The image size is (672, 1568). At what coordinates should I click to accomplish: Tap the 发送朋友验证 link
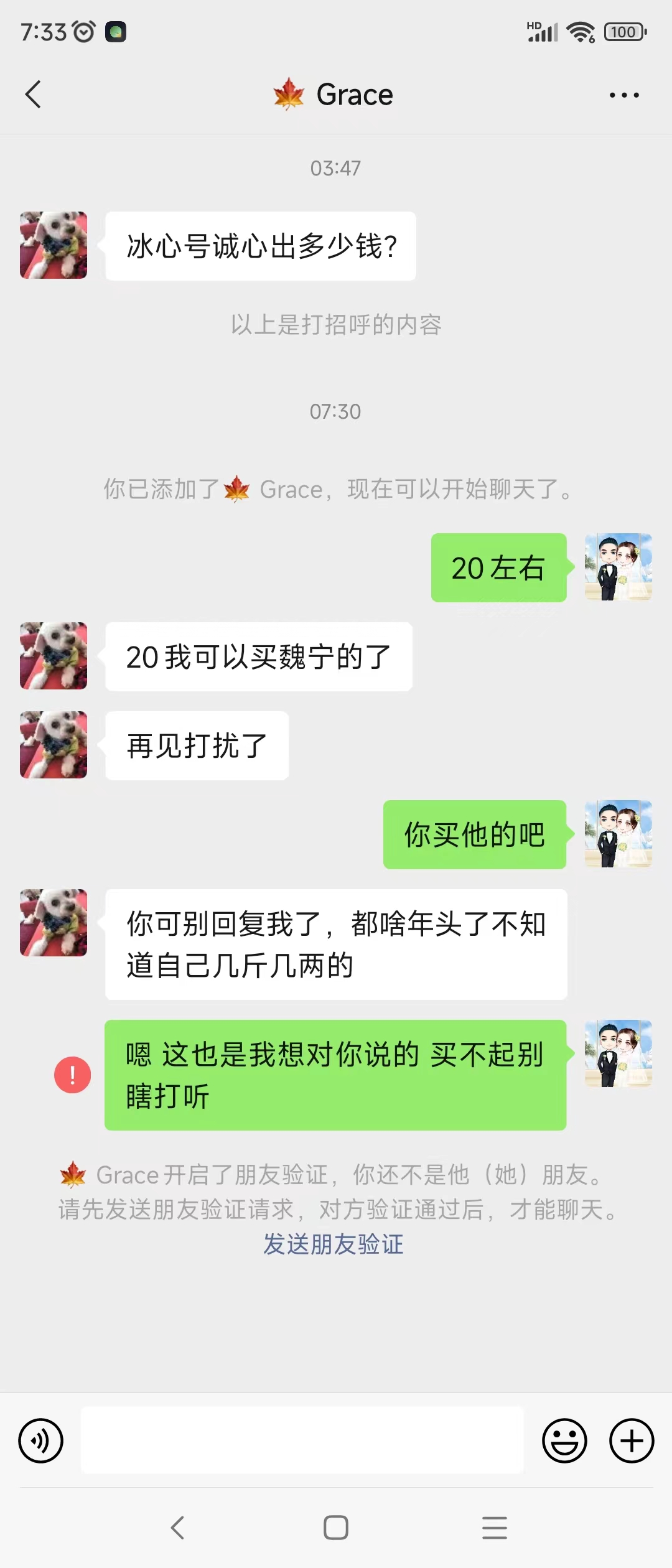[334, 1244]
